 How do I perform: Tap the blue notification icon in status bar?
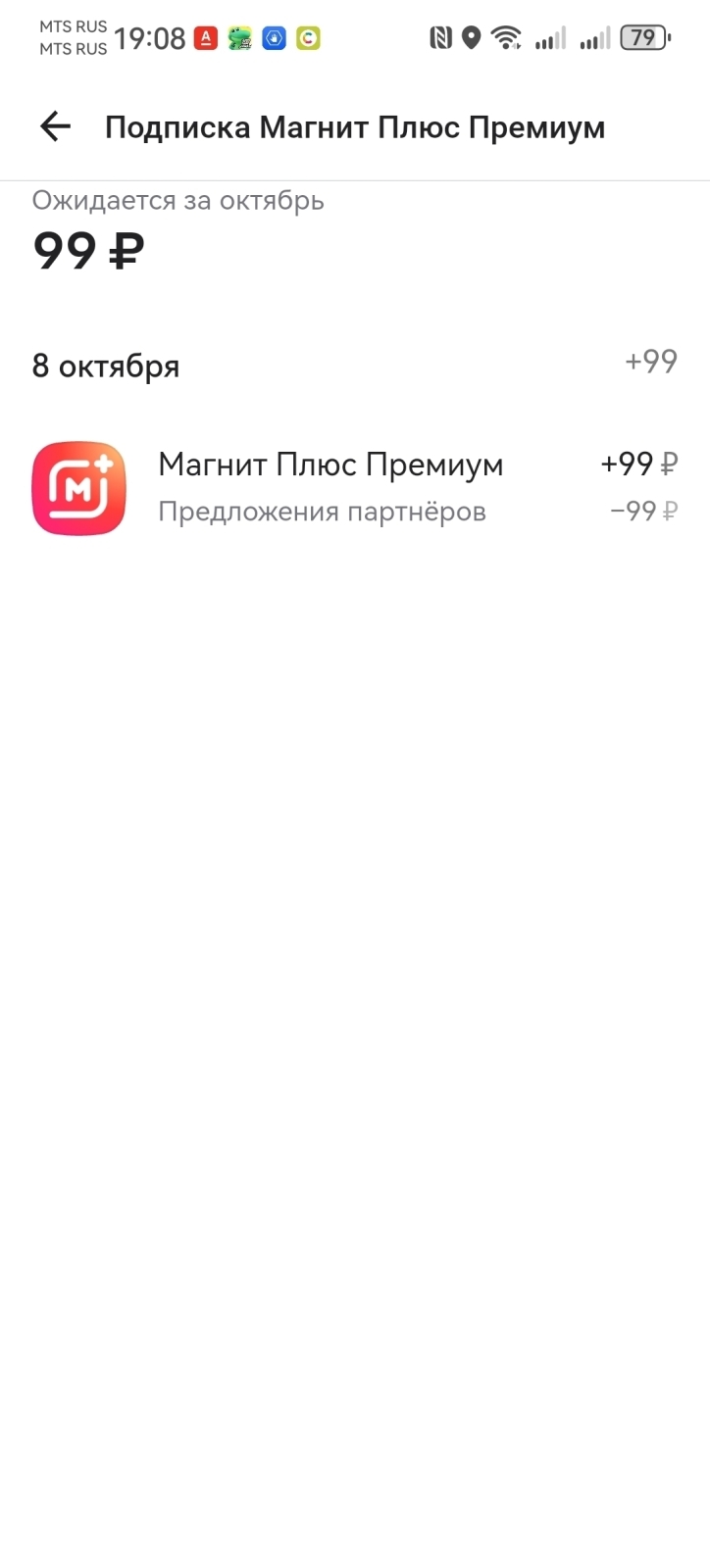(x=273, y=37)
